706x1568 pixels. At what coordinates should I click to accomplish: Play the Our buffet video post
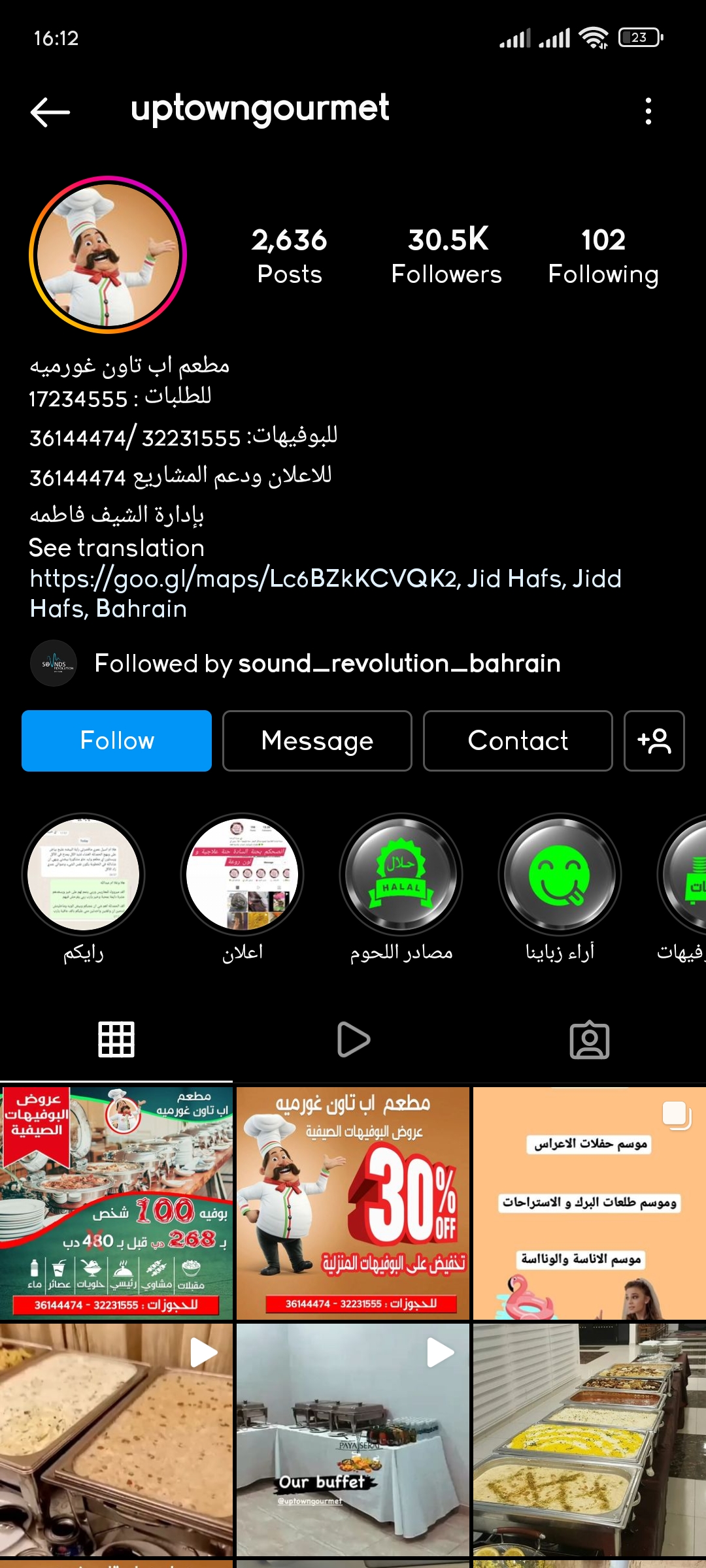(353, 1440)
